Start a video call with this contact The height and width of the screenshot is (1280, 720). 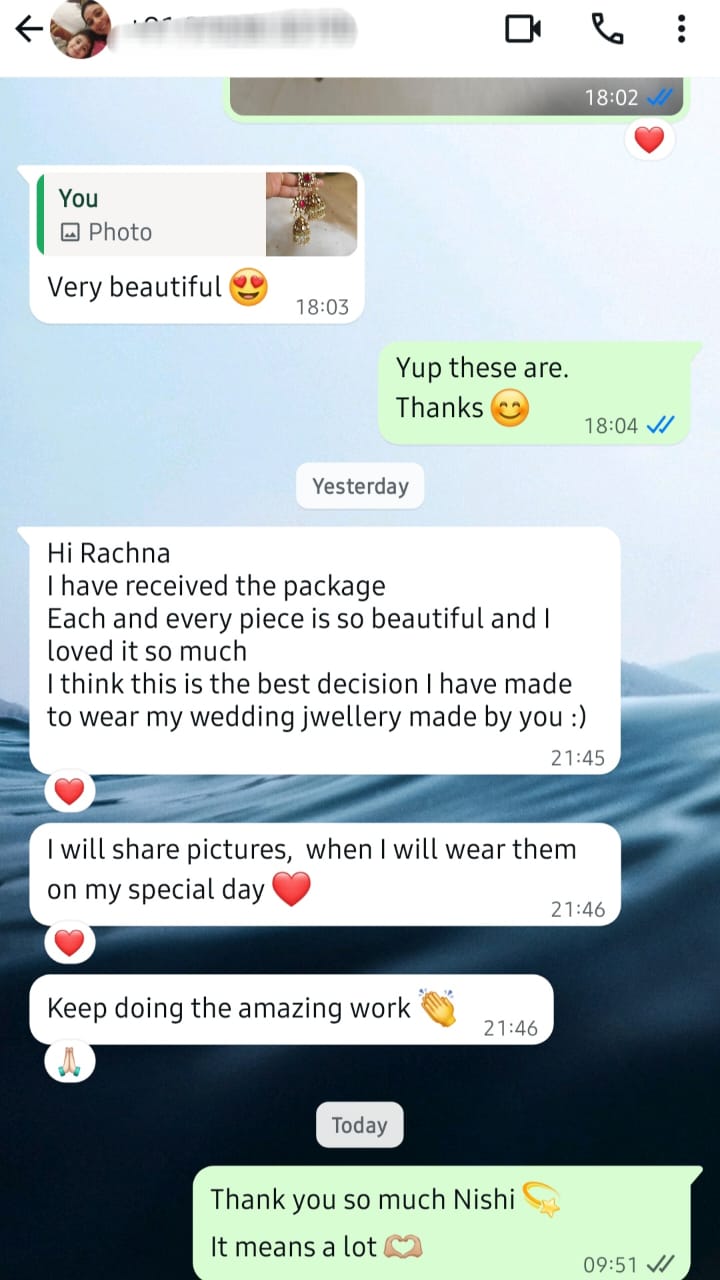(x=522, y=30)
